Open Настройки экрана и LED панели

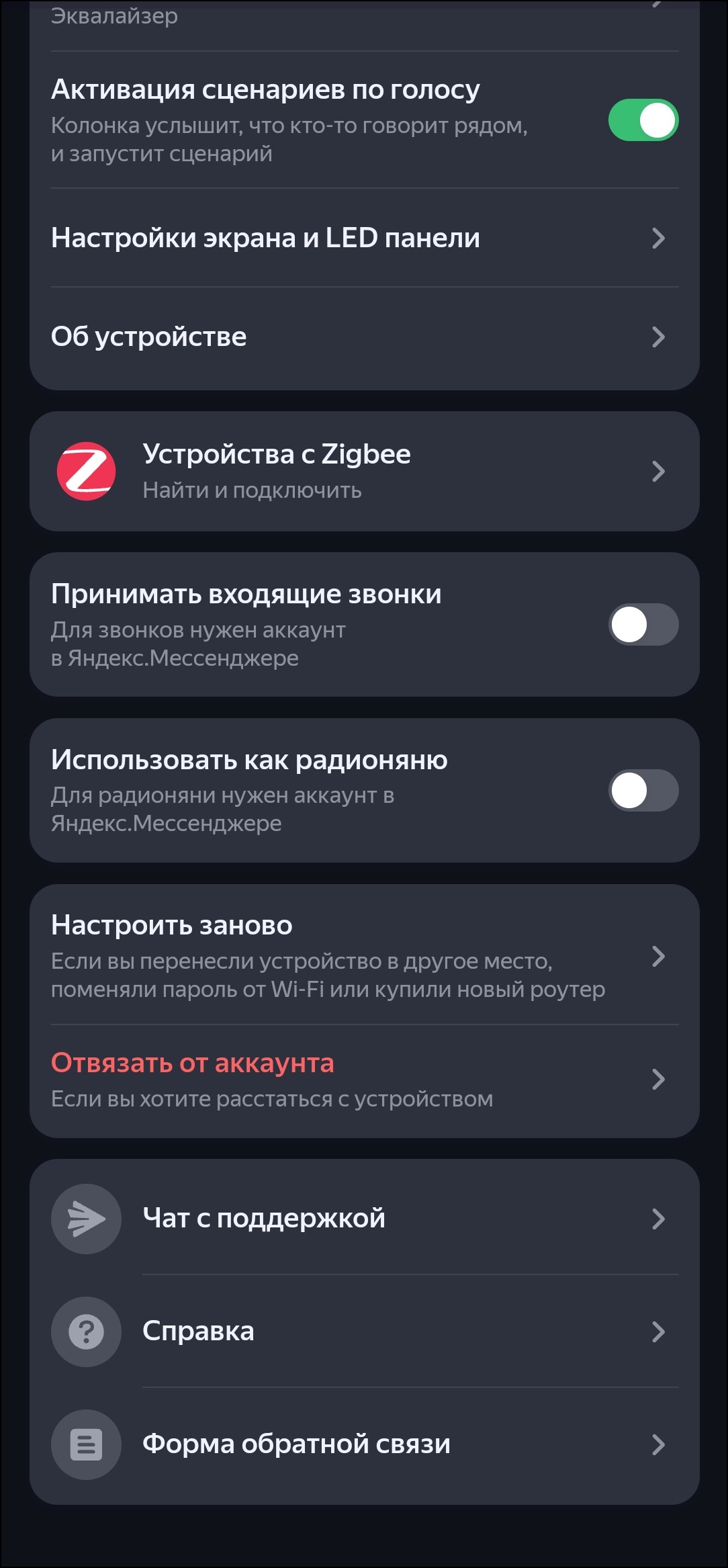point(364,238)
